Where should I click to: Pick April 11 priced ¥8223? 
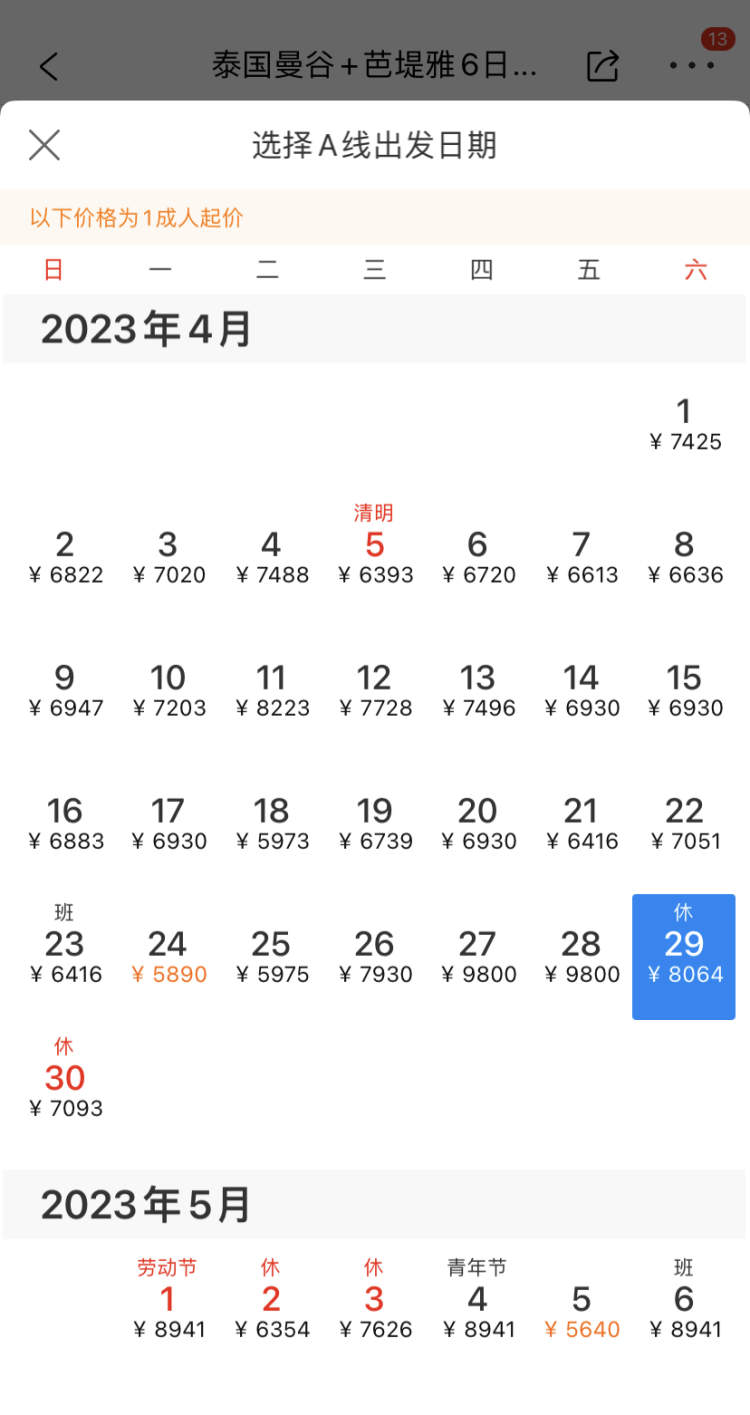coord(271,690)
